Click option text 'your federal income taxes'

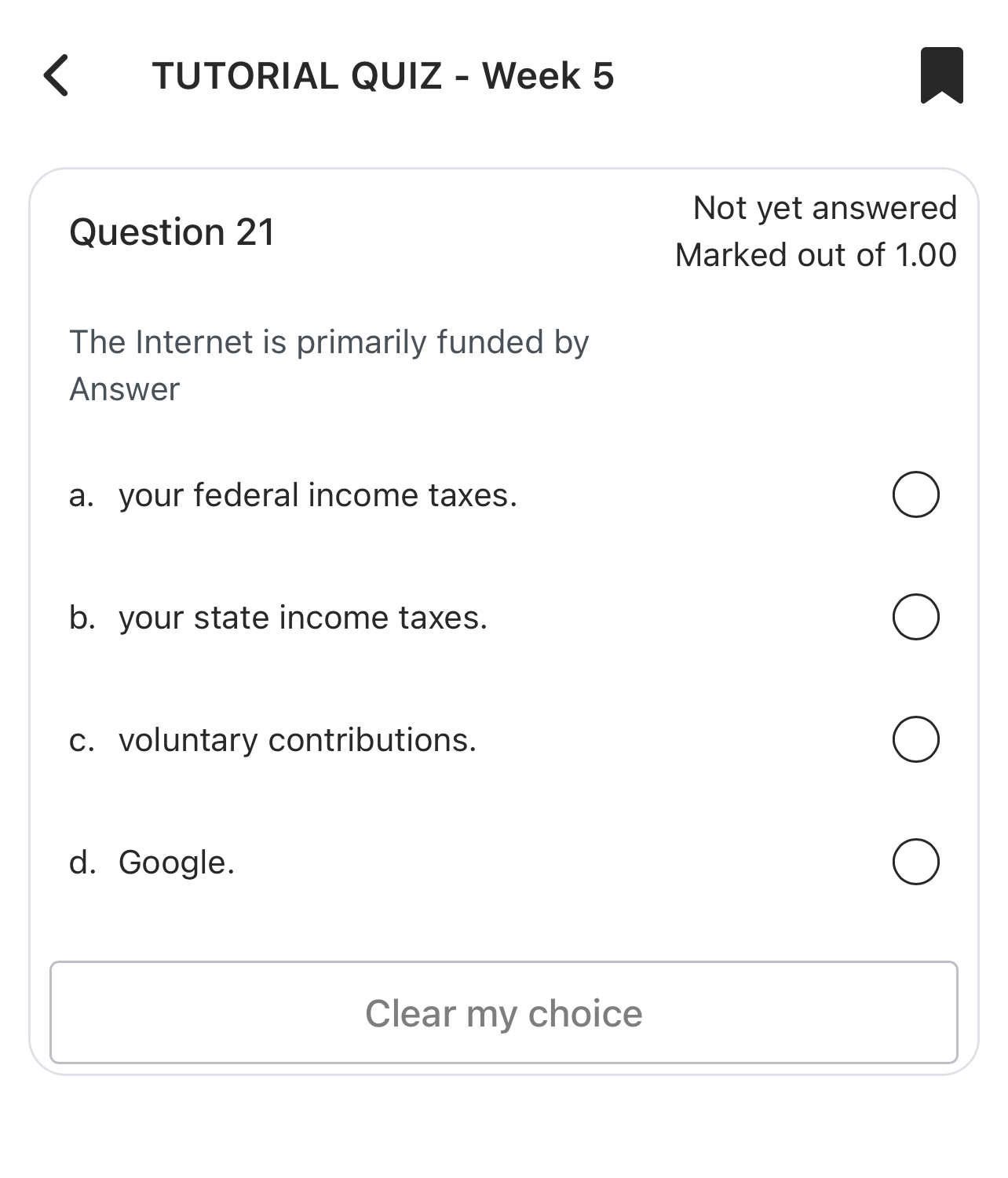pyautogui.click(x=317, y=494)
